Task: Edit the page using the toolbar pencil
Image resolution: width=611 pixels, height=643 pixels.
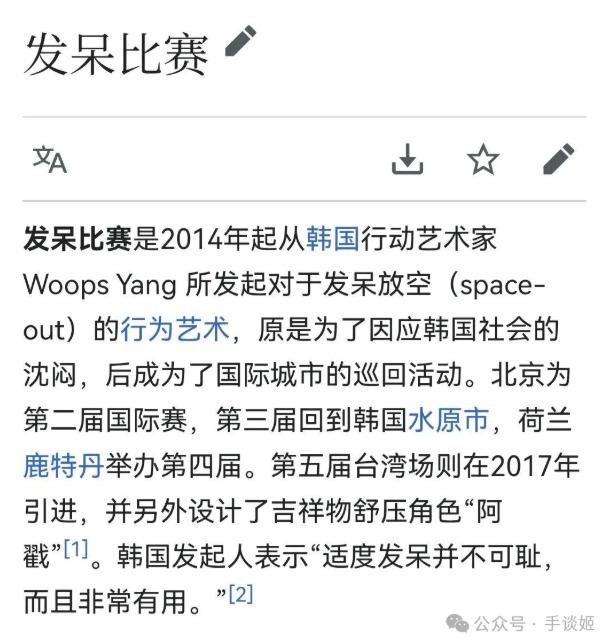Action: coord(558,159)
